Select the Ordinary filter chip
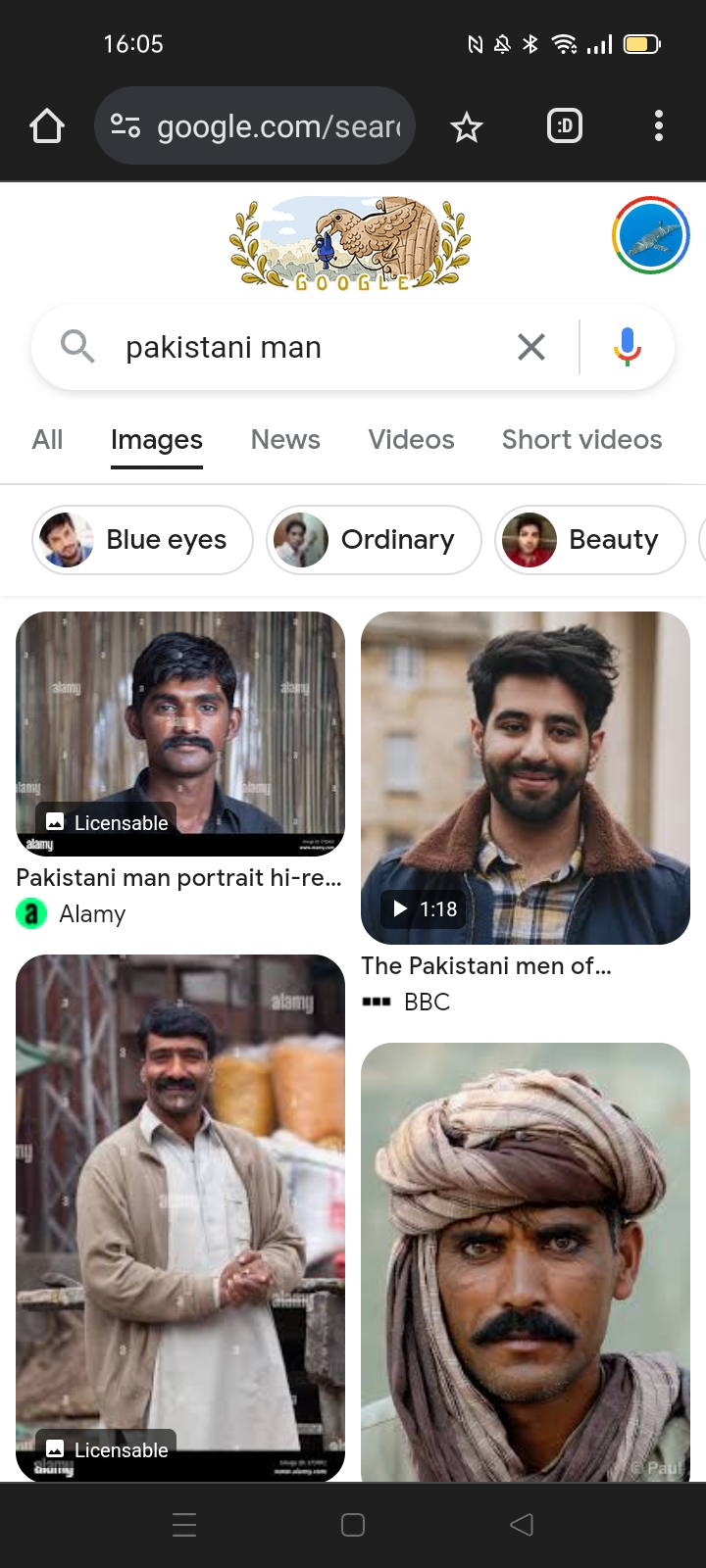Screen dimensions: 706x1568 (374, 539)
